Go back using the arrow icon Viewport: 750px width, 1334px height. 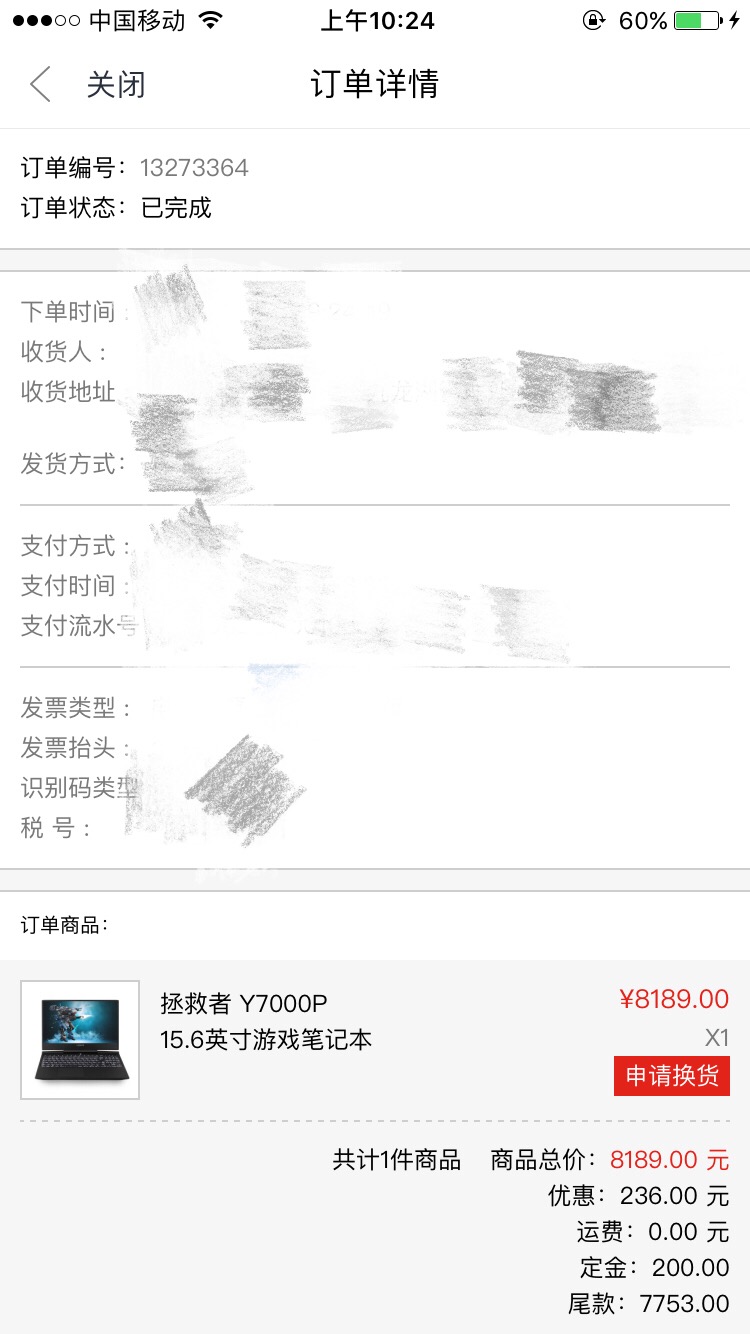point(40,84)
